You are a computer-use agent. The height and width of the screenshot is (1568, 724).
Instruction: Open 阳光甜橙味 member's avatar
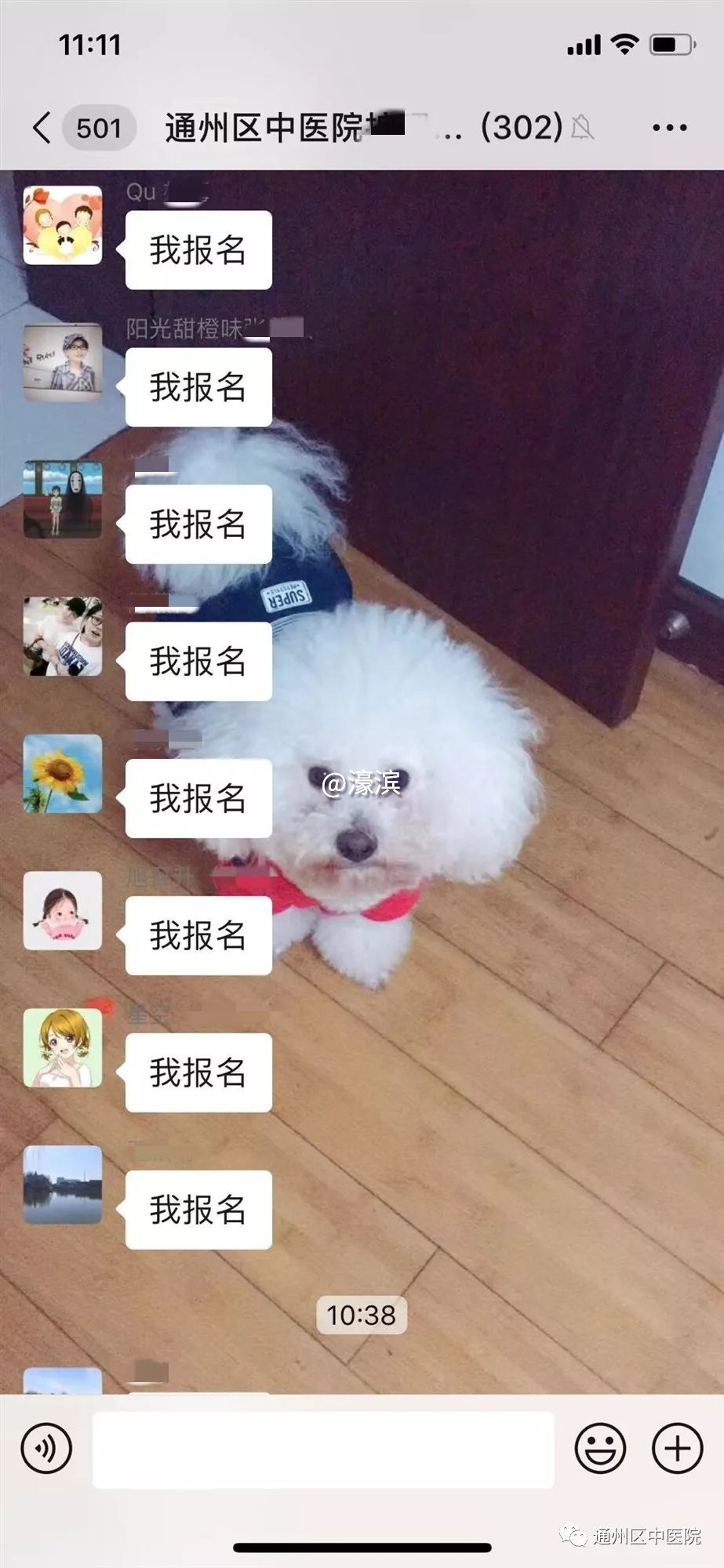[x=63, y=362]
